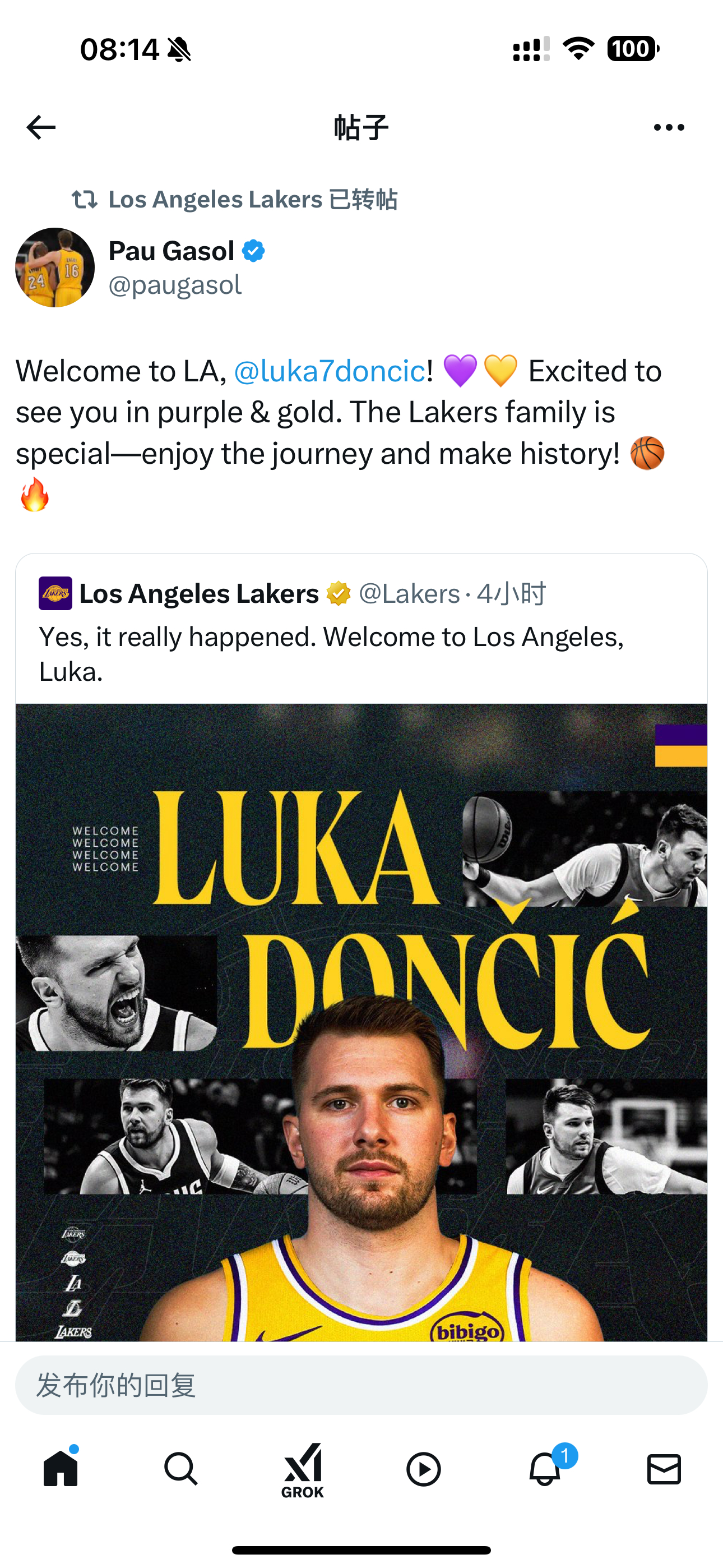Open the Grok tab
The image size is (723, 1568).
(x=302, y=1469)
